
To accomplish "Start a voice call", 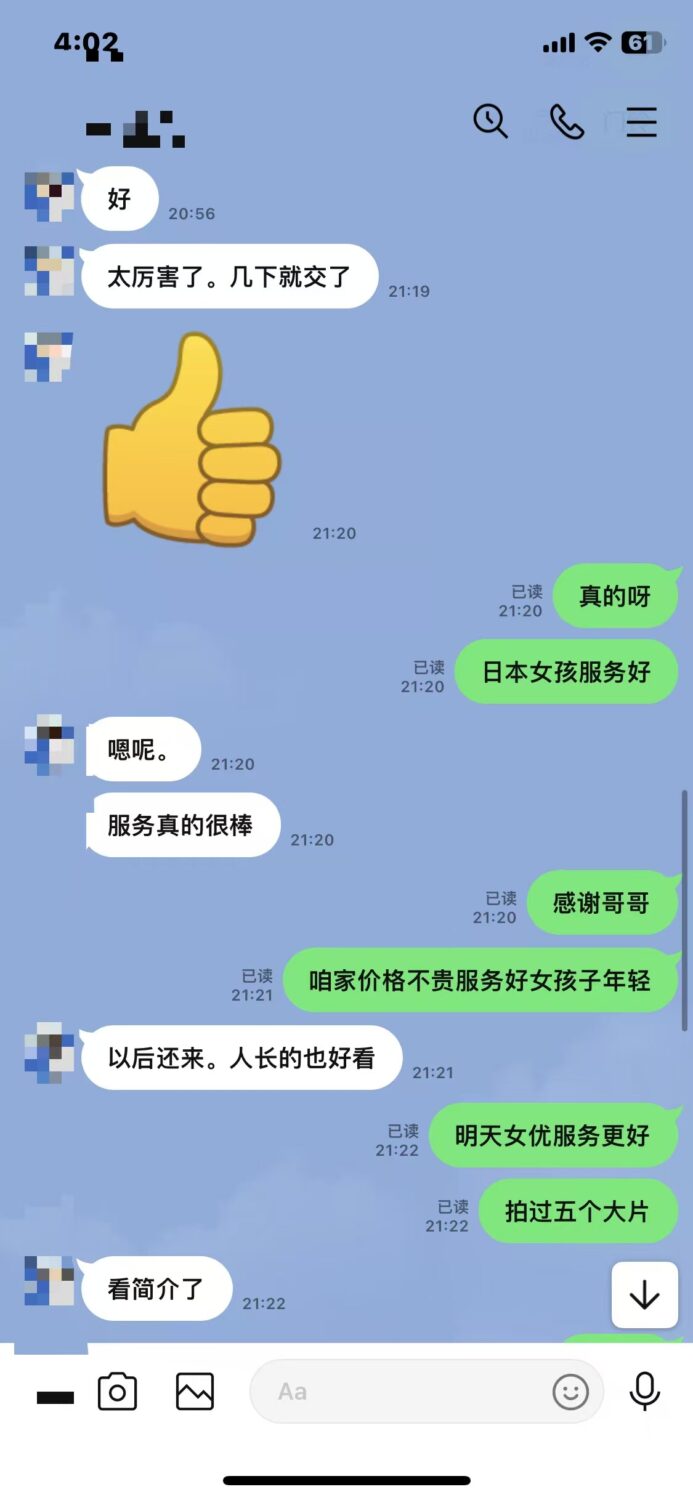I will [566, 122].
